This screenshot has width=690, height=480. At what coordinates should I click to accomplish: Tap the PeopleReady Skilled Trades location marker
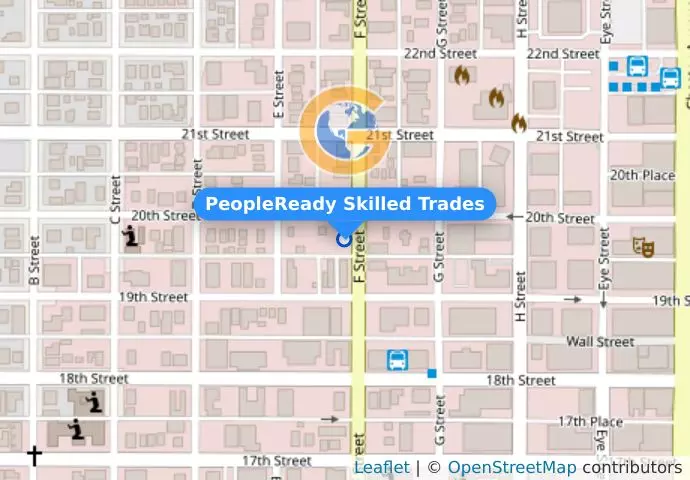pyautogui.click(x=344, y=238)
